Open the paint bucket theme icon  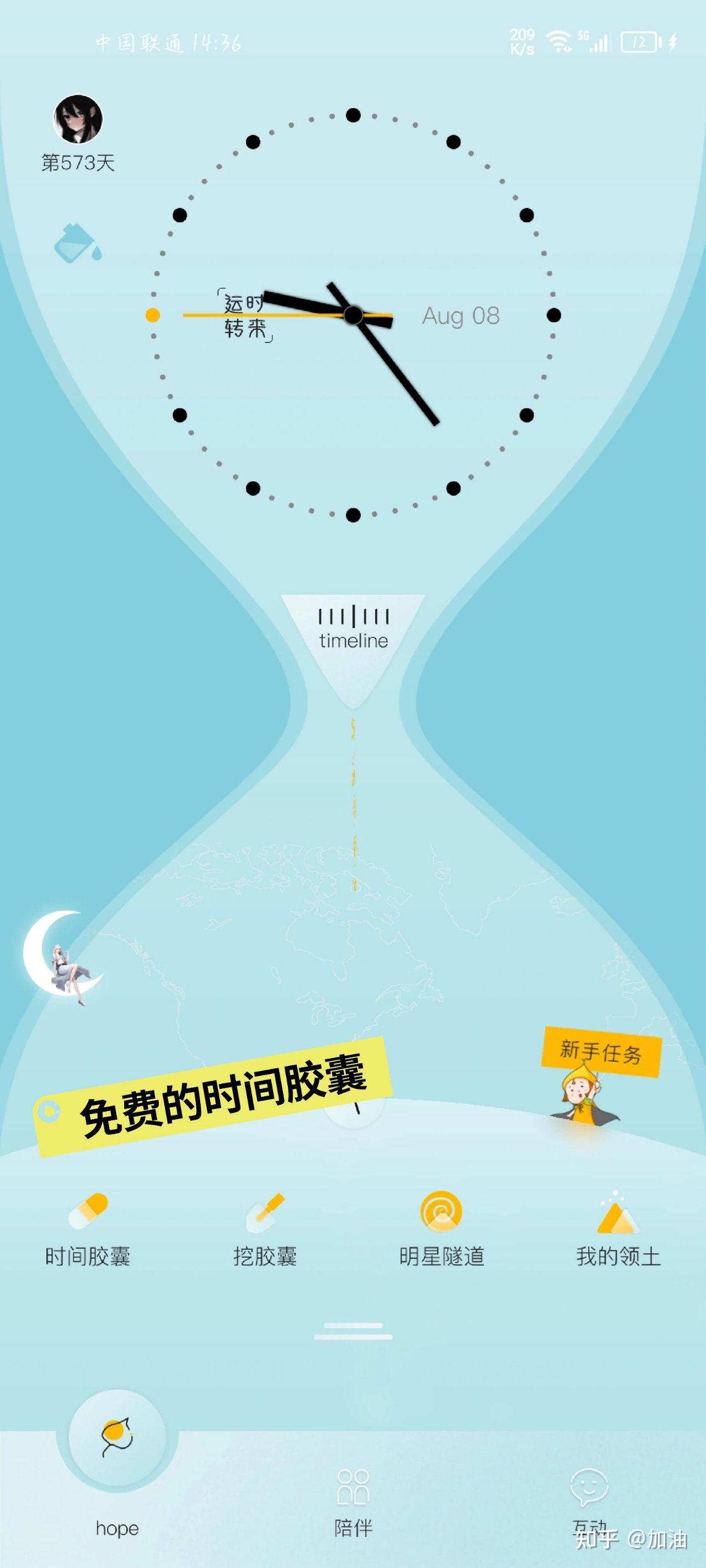pyautogui.click(x=77, y=244)
